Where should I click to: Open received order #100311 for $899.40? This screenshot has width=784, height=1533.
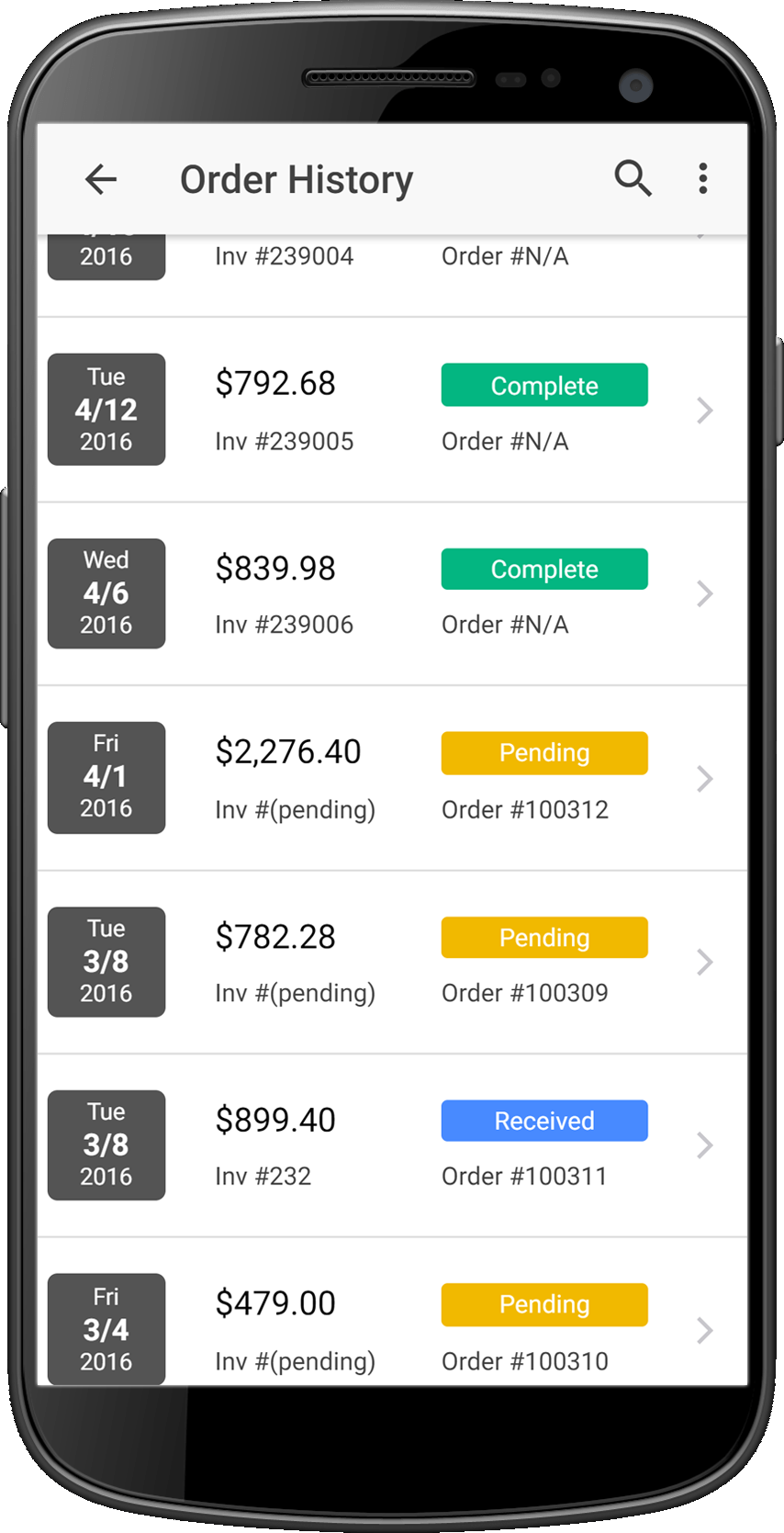[392, 1145]
